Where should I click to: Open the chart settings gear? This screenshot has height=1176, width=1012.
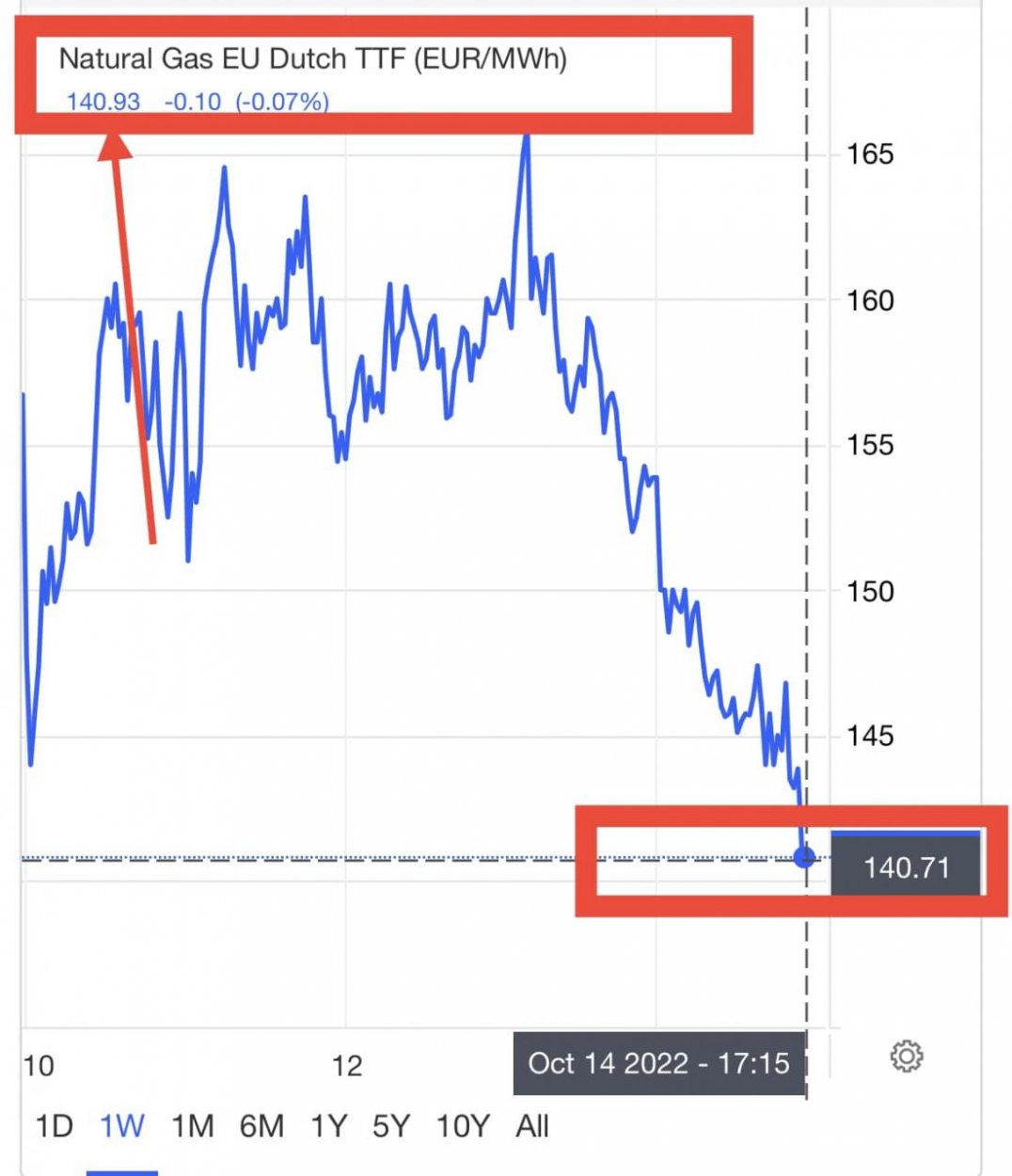coord(907,1057)
